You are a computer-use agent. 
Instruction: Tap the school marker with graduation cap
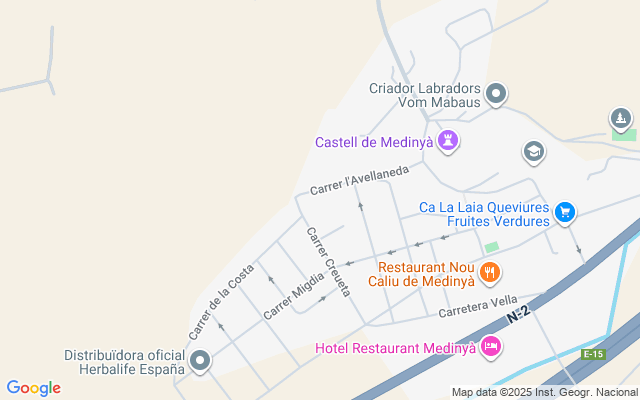click(x=534, y=152)
